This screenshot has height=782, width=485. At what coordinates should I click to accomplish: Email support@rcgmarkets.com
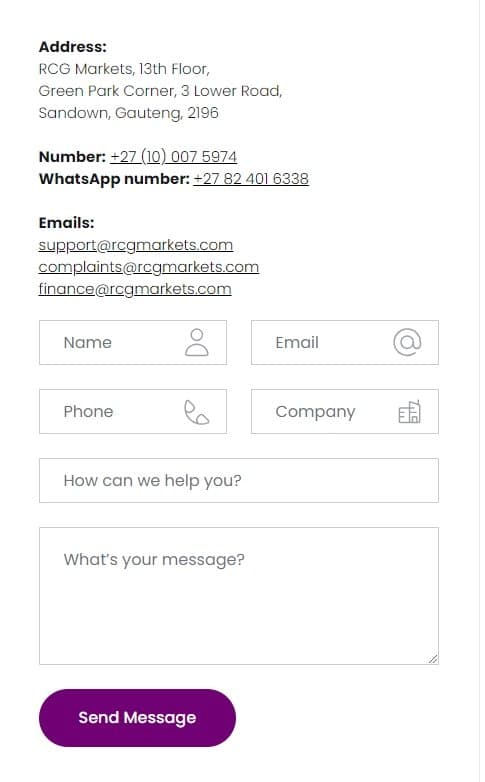(136, 245)
